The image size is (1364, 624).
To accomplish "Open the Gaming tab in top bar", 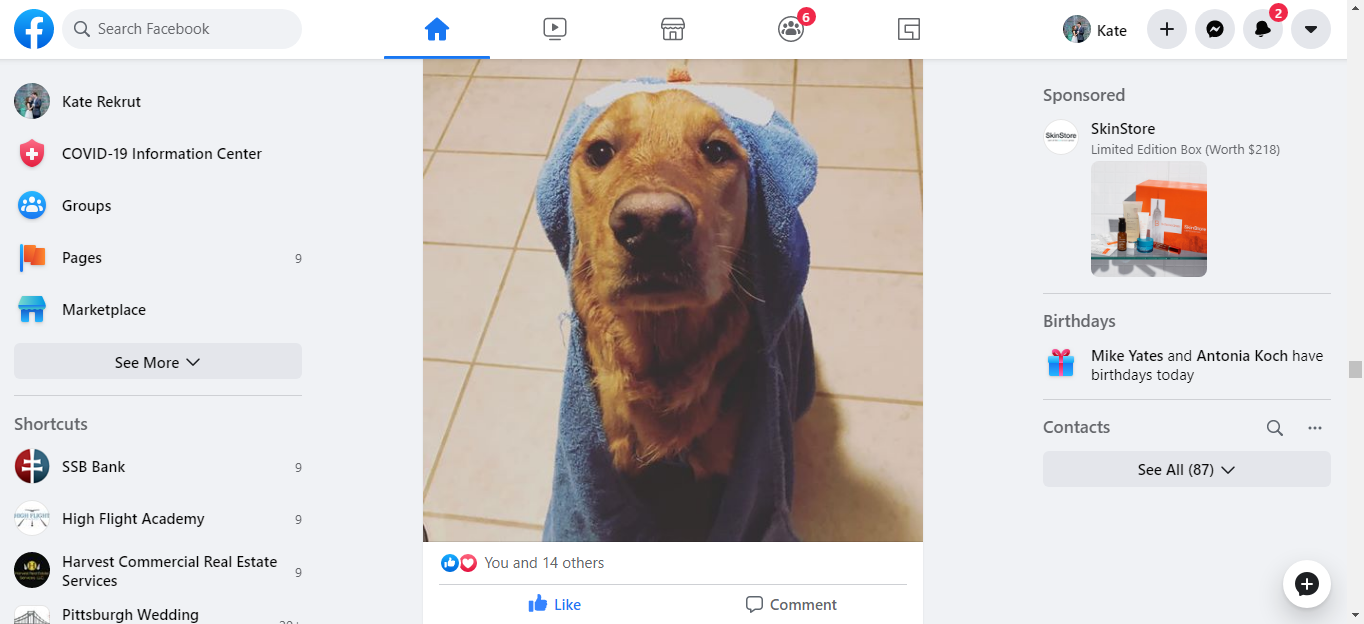I will tap(908, 29).
